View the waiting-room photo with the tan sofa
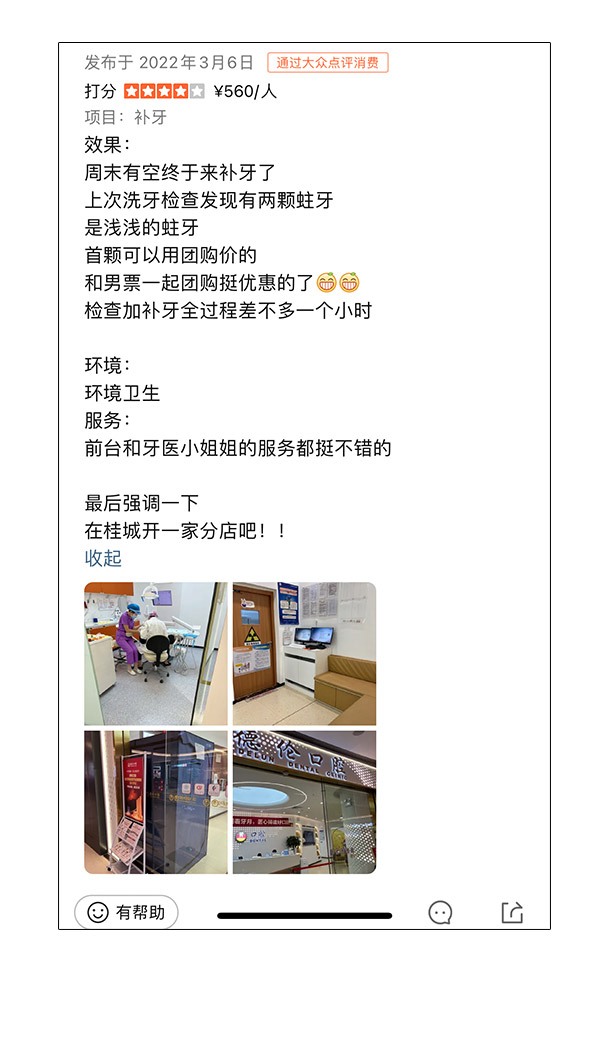Viewport: 609px width, 1062px height. pyautogui.click(x=304, y=654)
